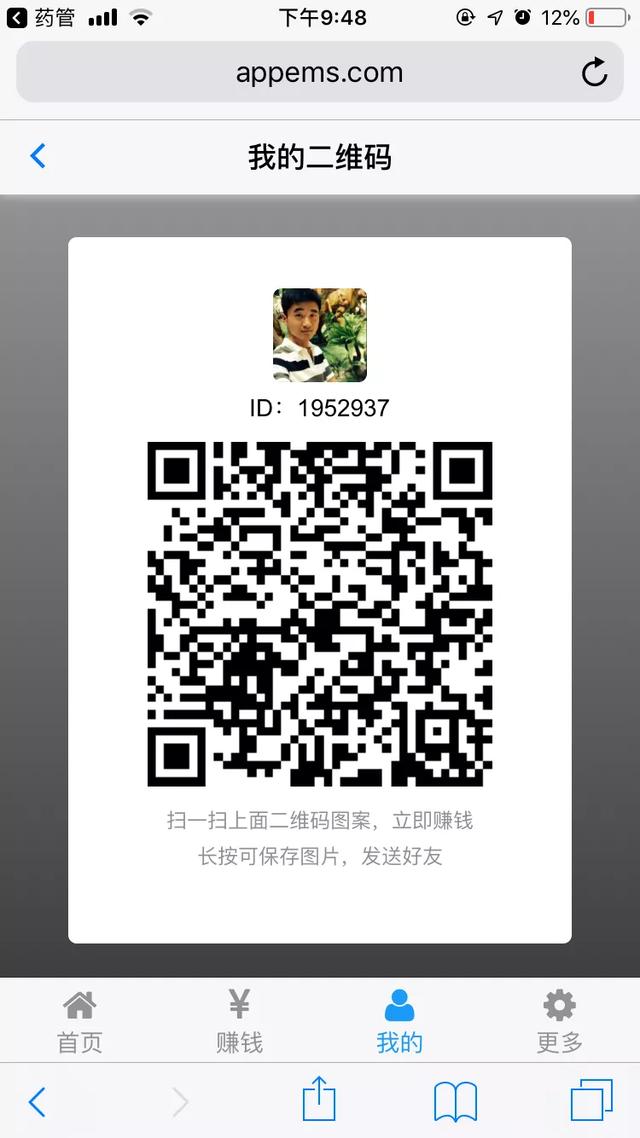The height and width of the screenshot is (1138, 640).
Task: Open the 赚钱 tab
Action: click(x=240, y=1022)
